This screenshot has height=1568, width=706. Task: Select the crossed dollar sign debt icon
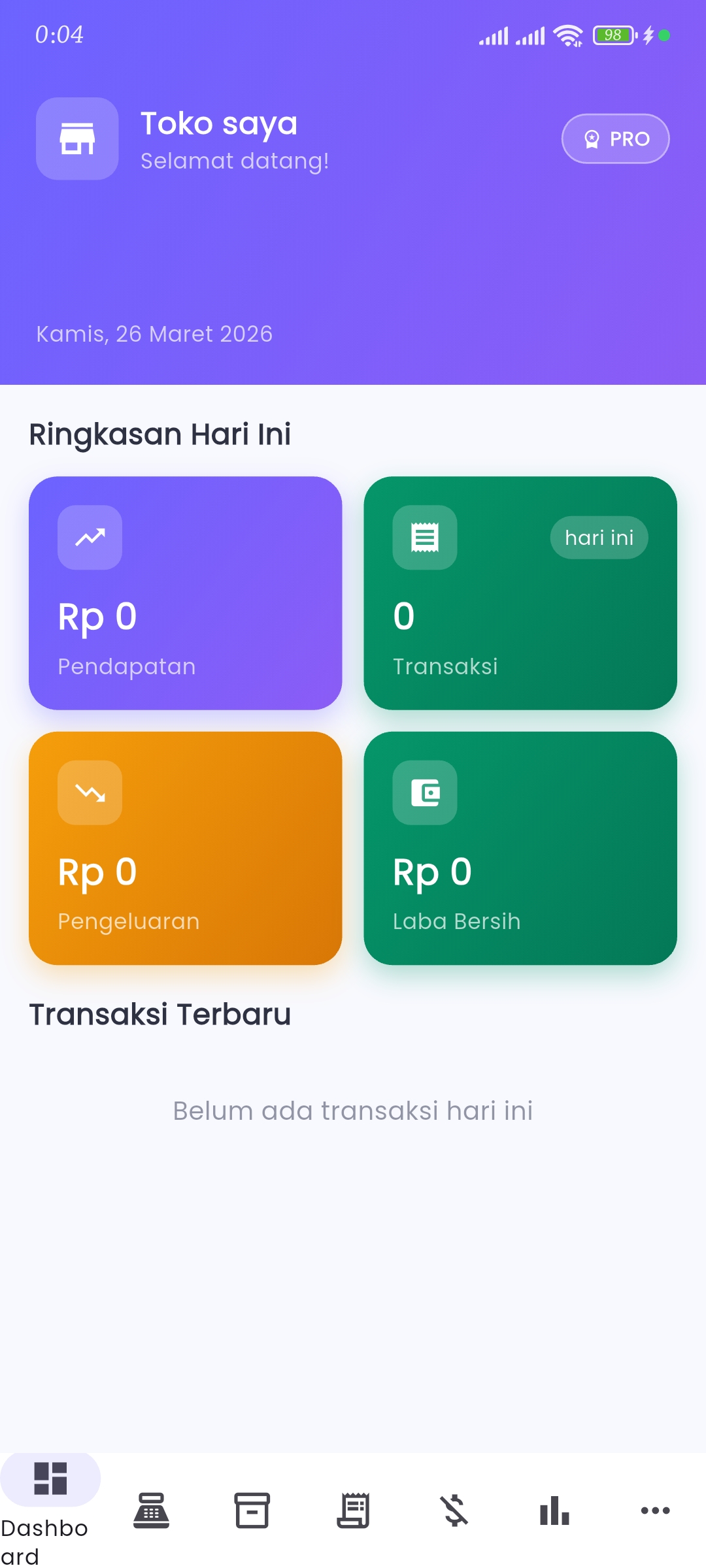point(454,1510)
